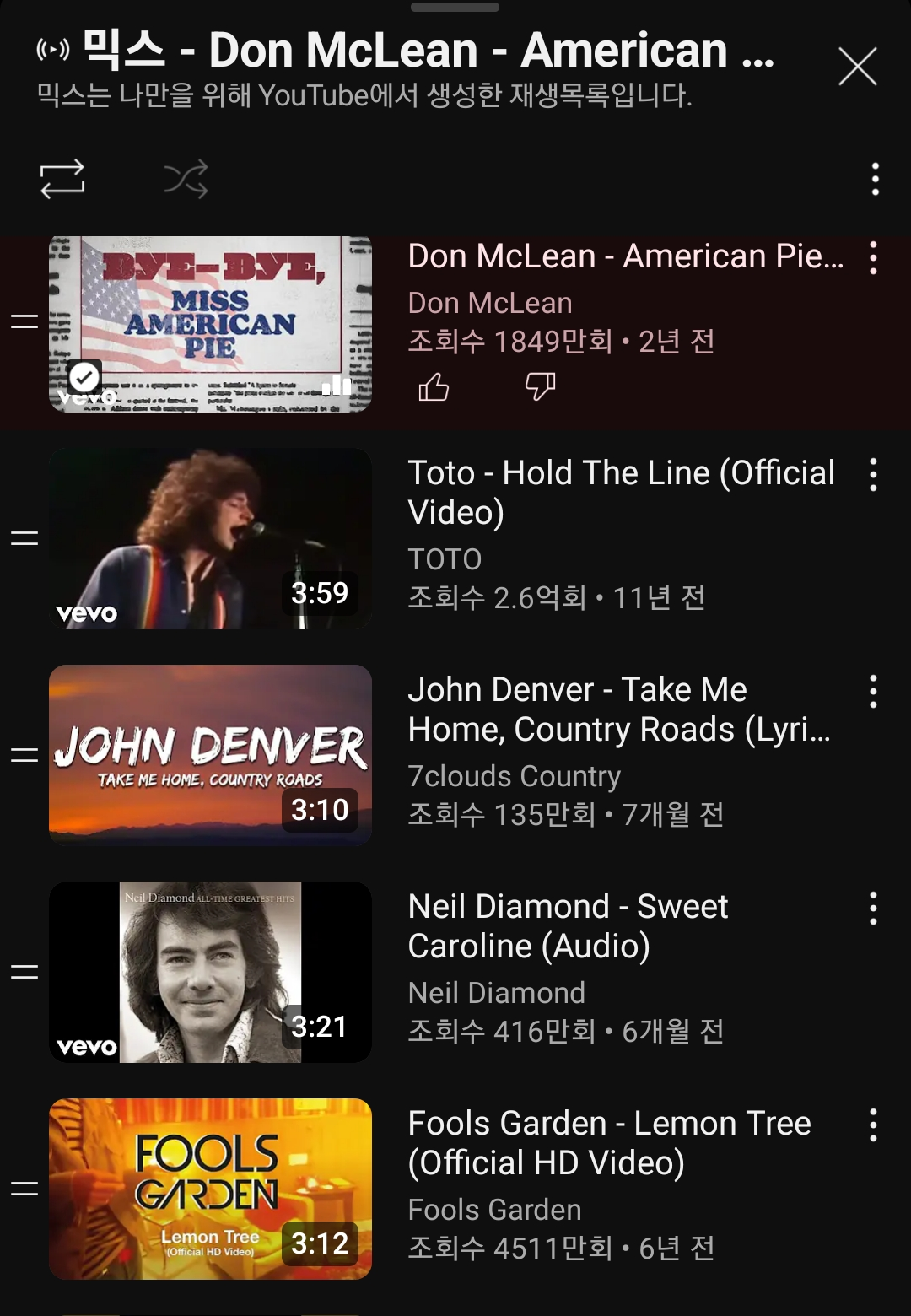The height and width of the screenshot is (1316, 911).
Task: Close the mix playlist panel
Action: (857, 67)
